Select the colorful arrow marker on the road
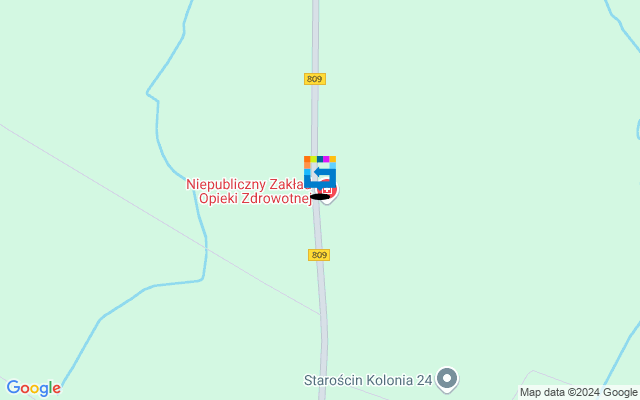Screen dimensions: 640x400 (319, 171)
